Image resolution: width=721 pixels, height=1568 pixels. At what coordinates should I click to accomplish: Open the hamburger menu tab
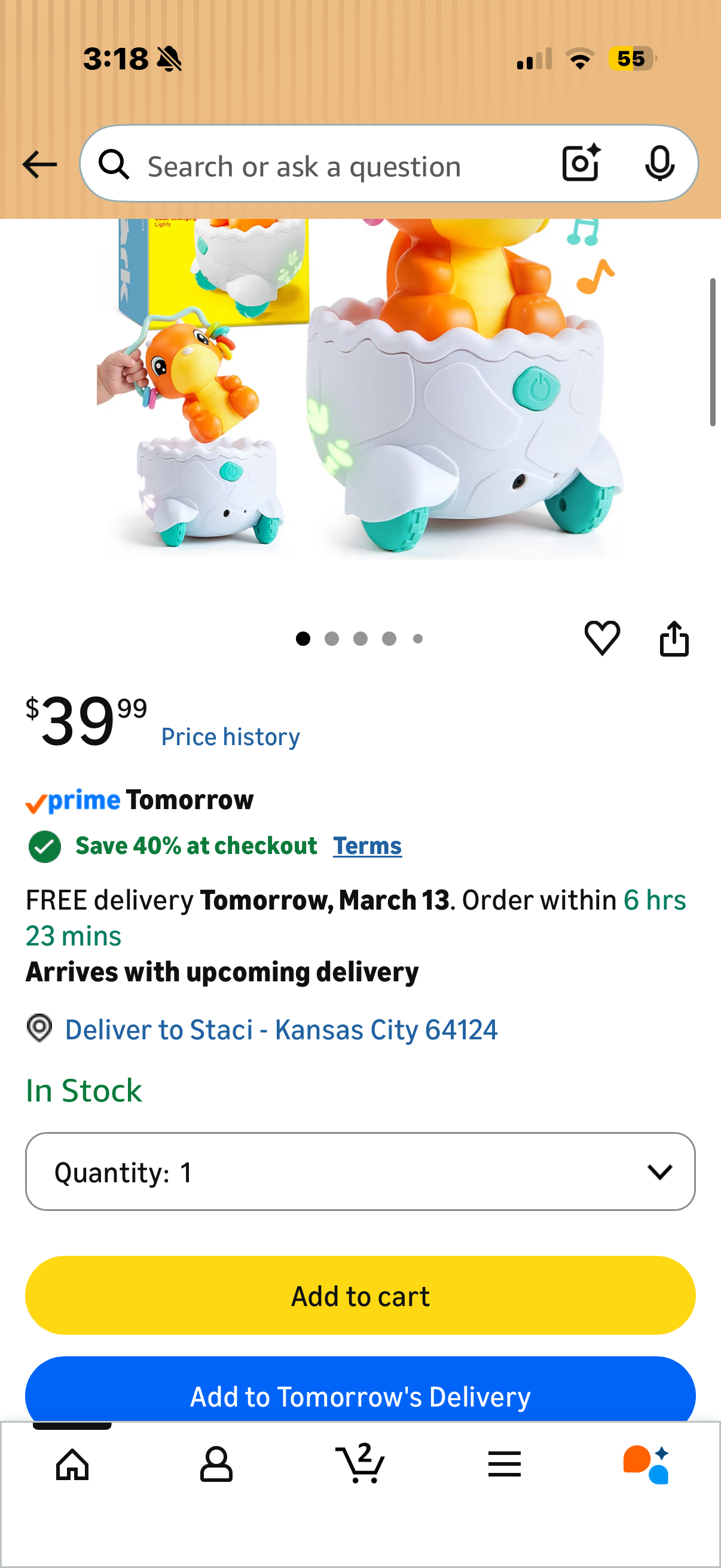[x=504, y=1464]
